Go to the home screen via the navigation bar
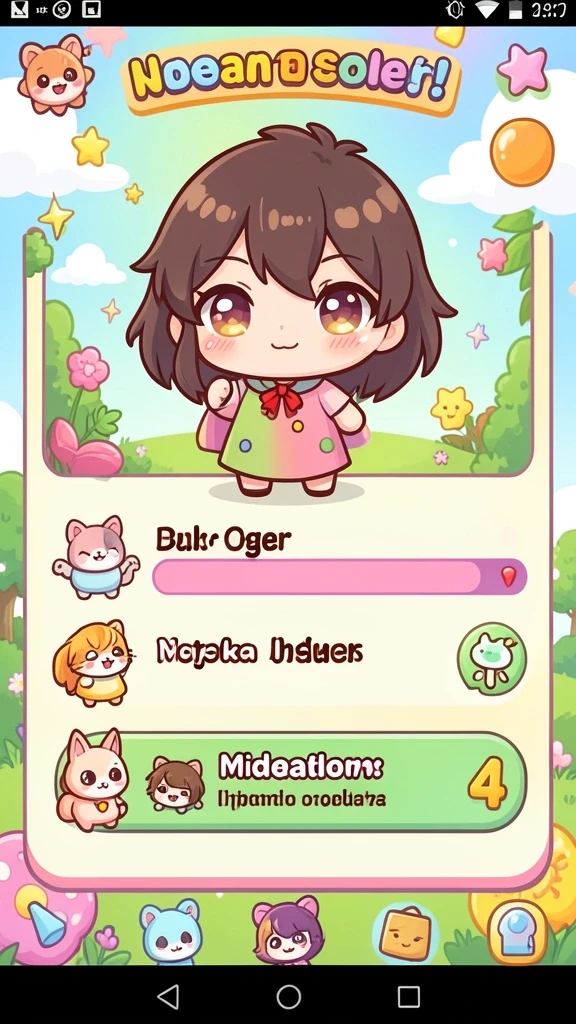 click(x=288, y=997)
